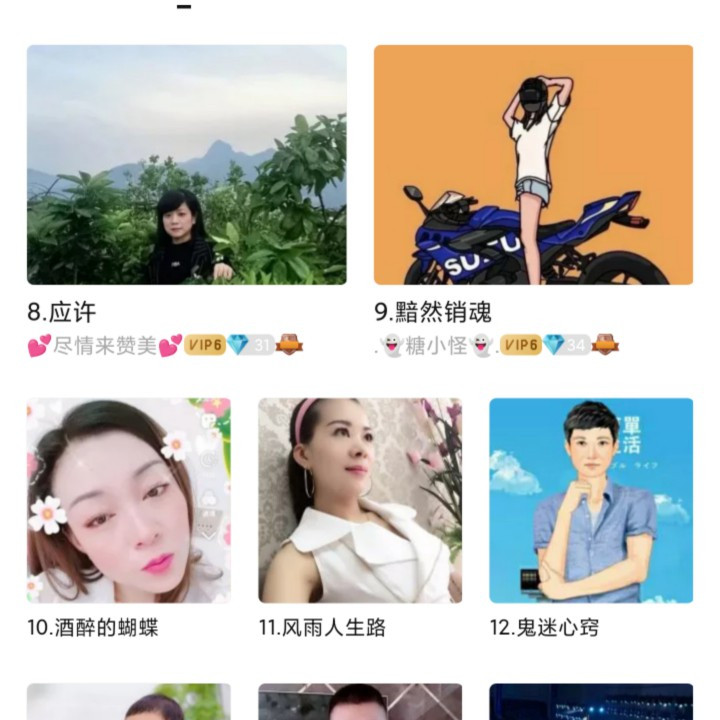Open the 8.应许 song card

[187, 165]
